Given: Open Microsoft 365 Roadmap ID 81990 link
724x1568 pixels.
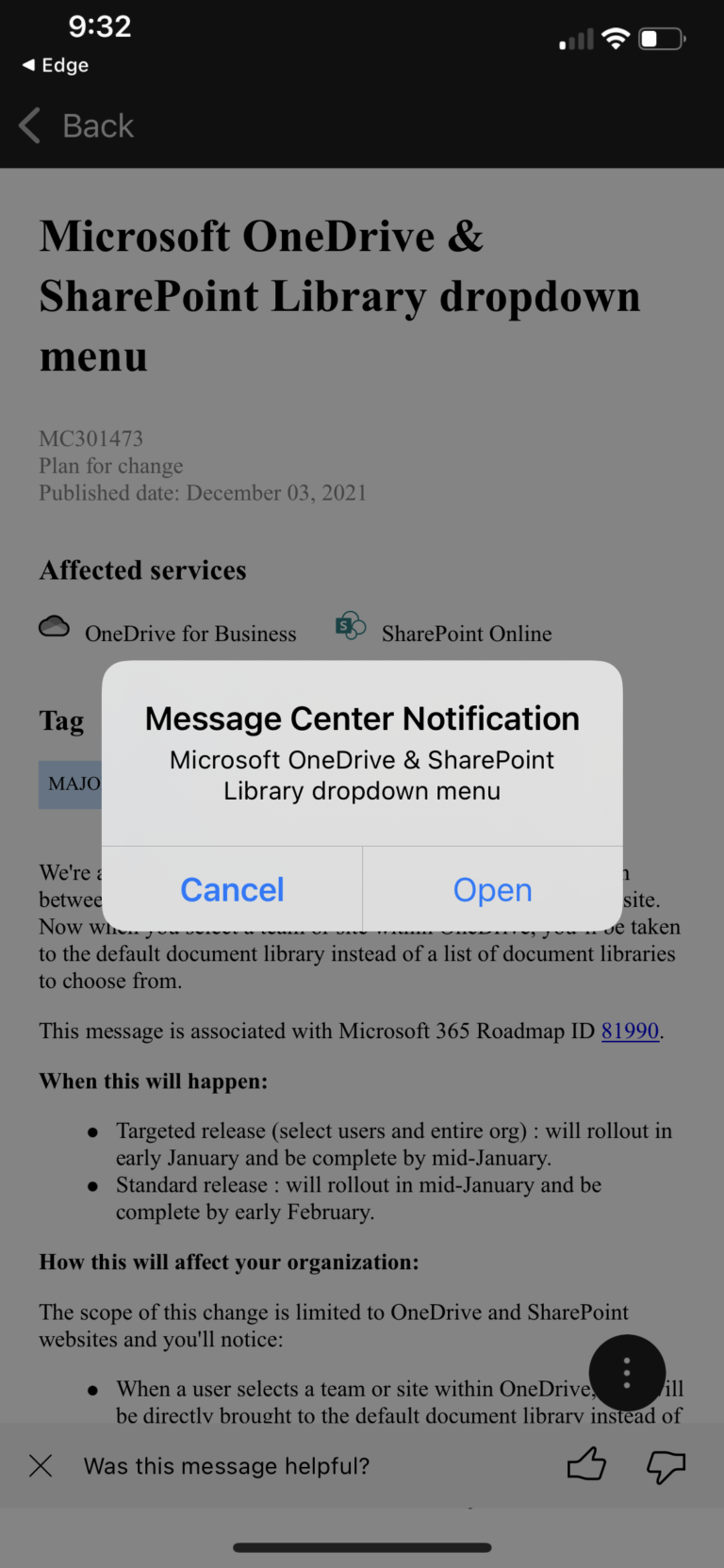Looking at the screenshot, I should (628, 1031).
